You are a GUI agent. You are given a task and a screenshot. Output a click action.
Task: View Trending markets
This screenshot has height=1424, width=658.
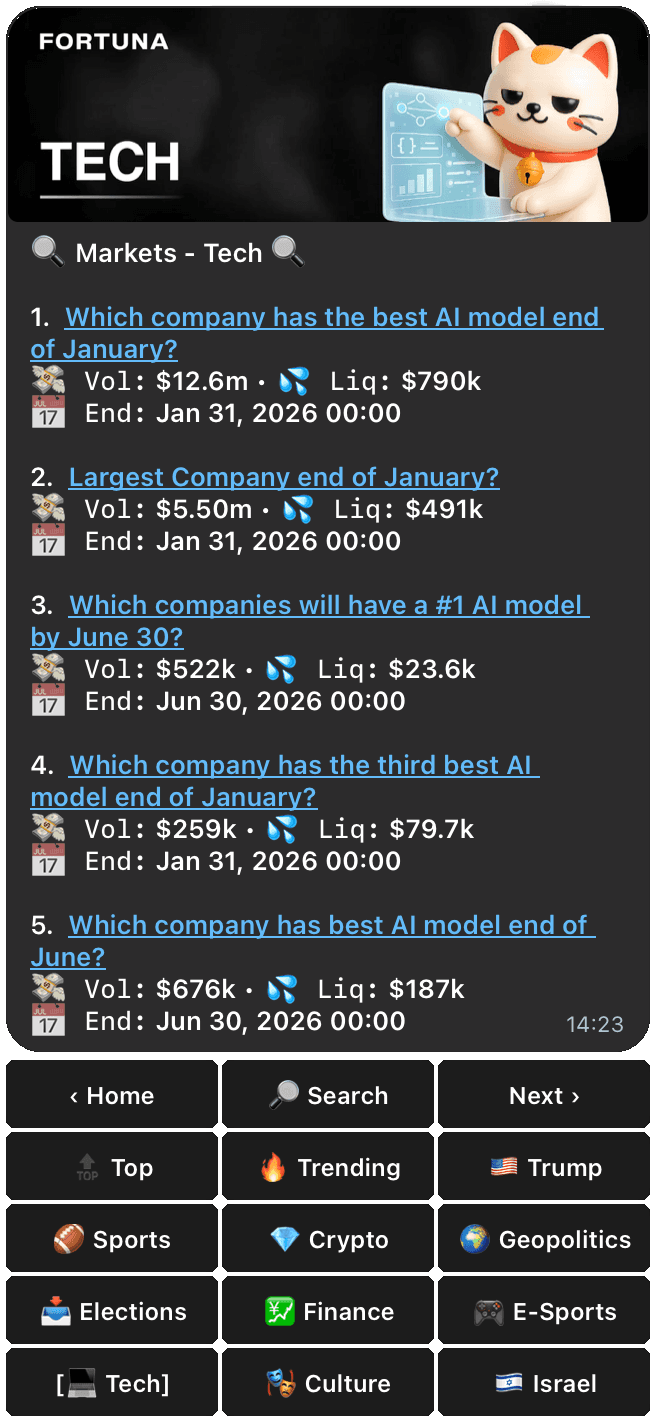click(x=328, y=1168)
